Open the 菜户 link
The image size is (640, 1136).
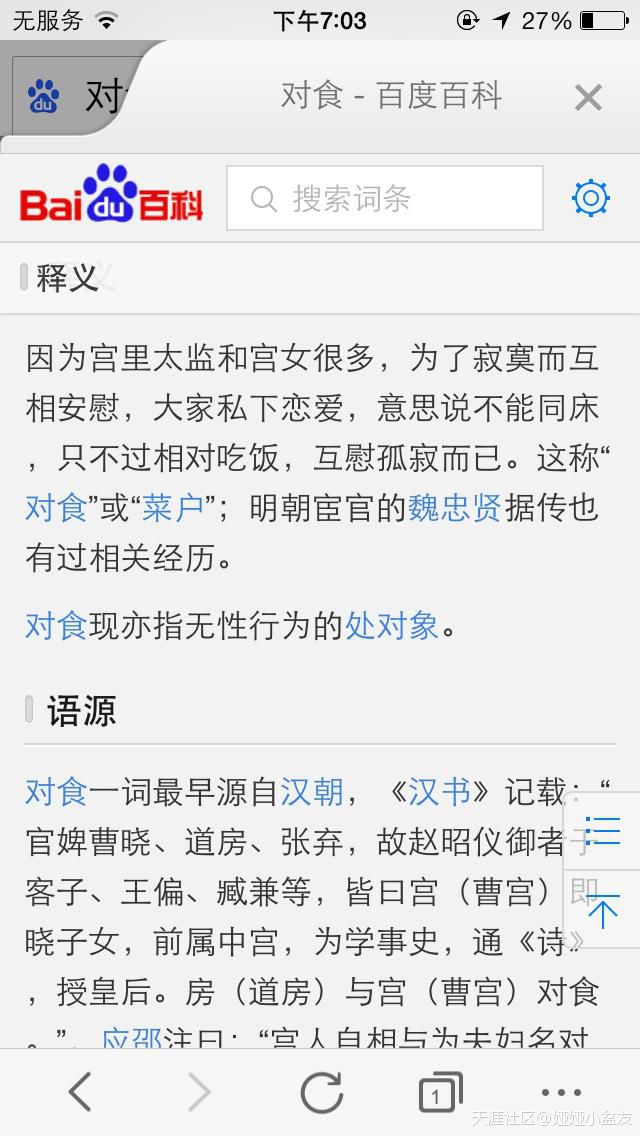[x=173, y=508]
